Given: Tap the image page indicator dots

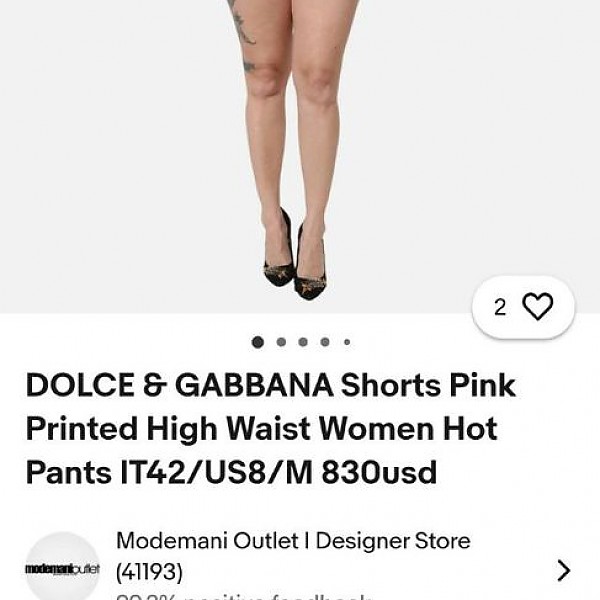Looking at the screenshot, I should pyautogui.click(x=301, y=342).
